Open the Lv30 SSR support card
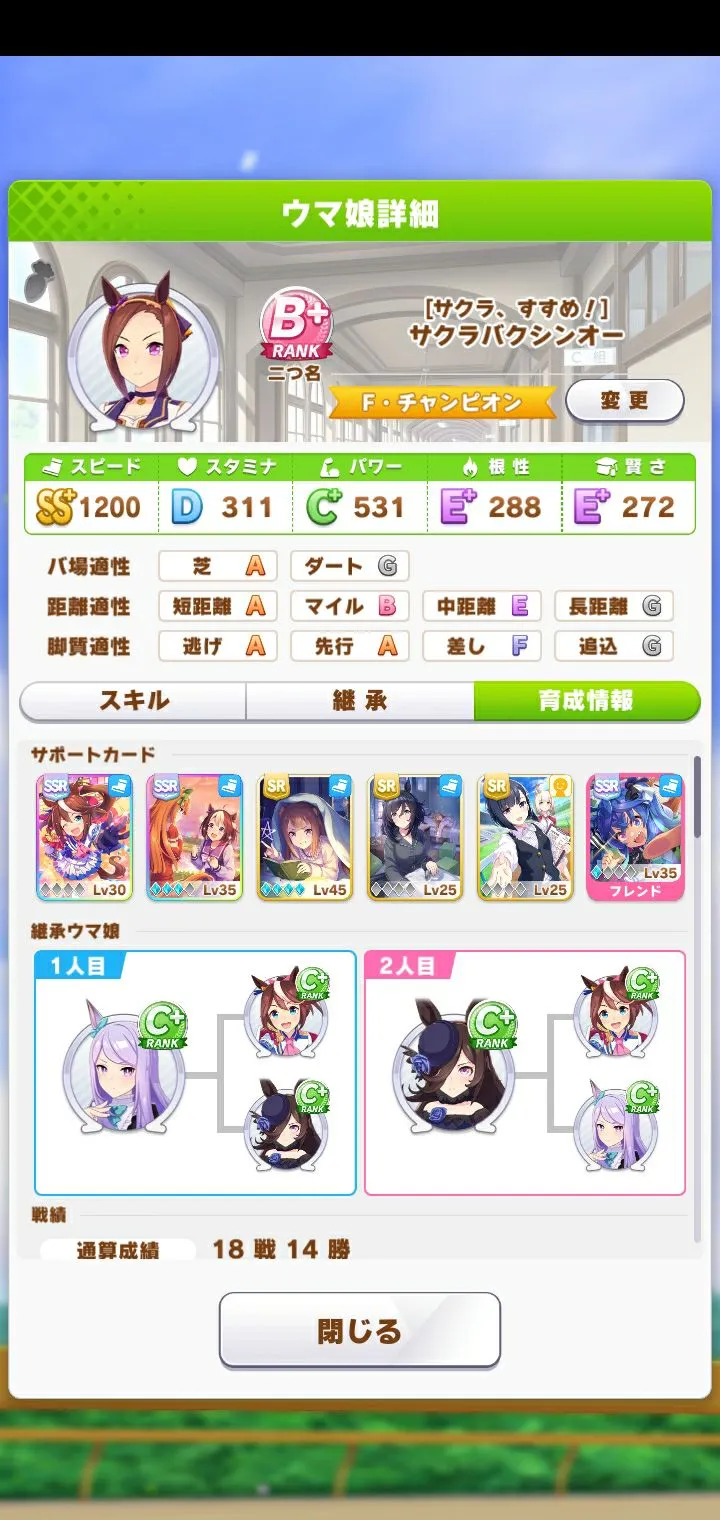Viewport: 720px width, 1520px height. click(84, 837)
